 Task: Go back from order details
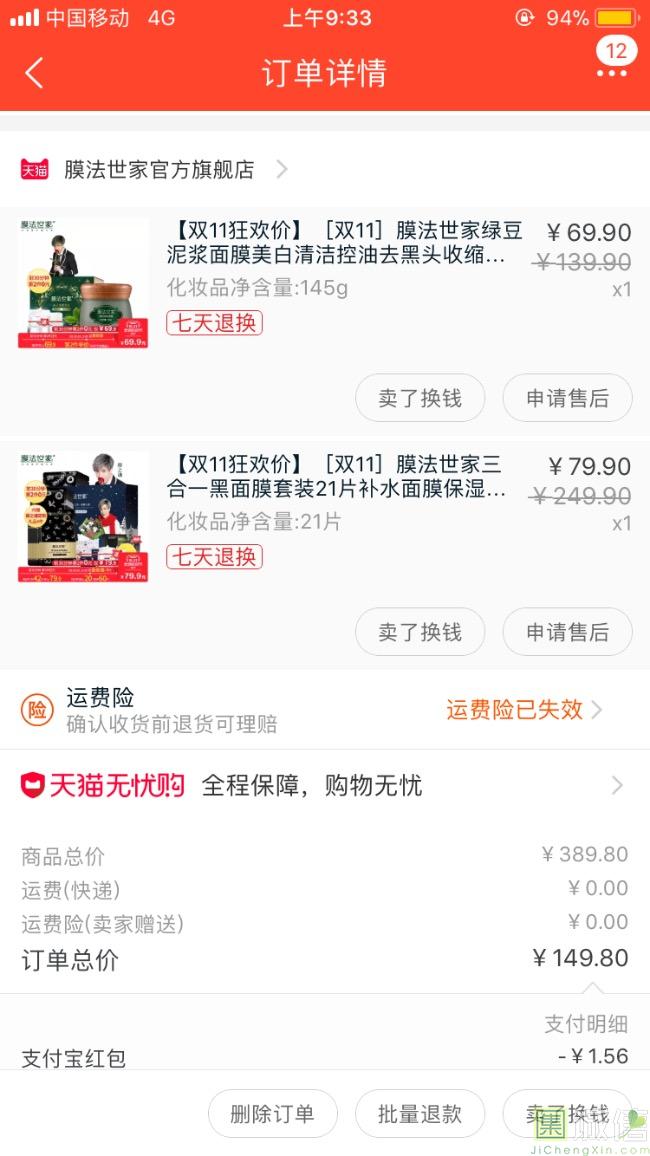pyautogui.click(x=34, y=73)
